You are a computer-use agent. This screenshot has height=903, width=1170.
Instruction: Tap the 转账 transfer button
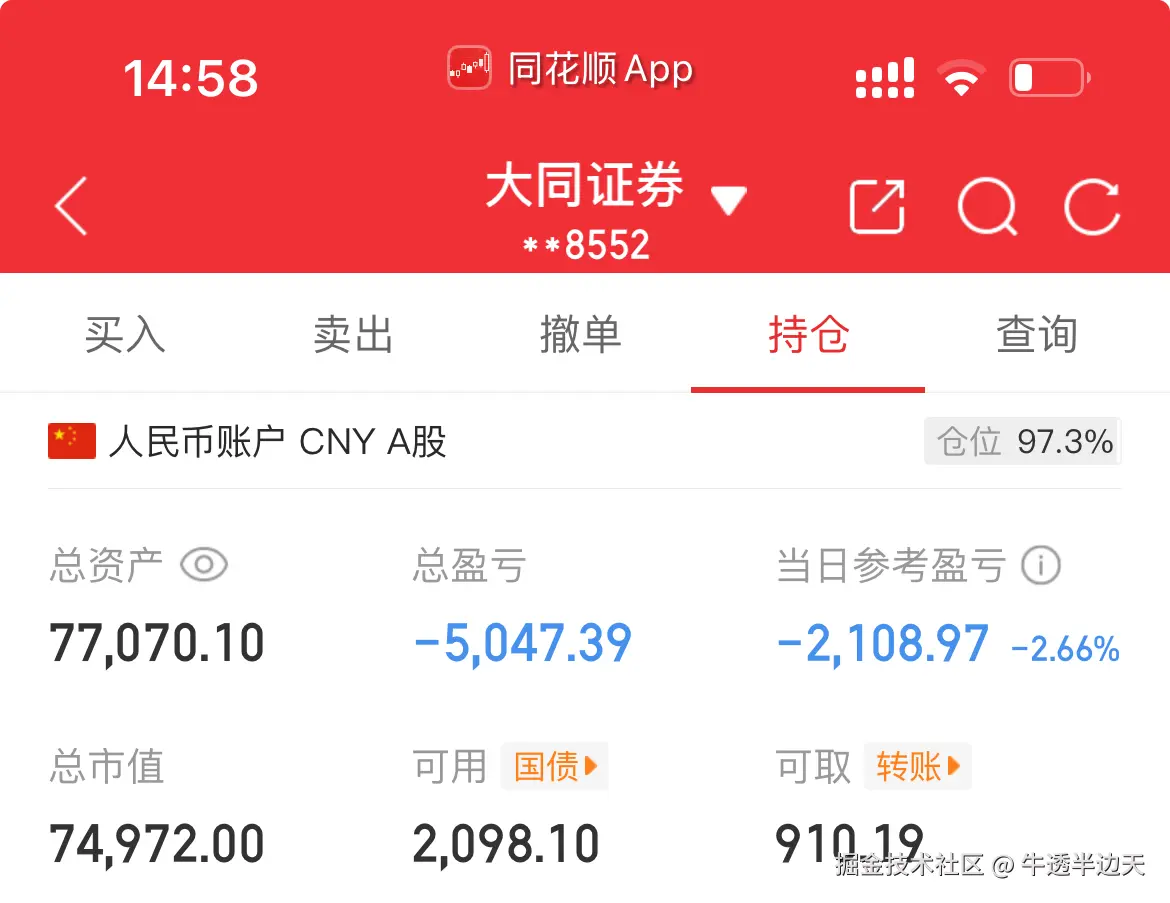(917, 767)
